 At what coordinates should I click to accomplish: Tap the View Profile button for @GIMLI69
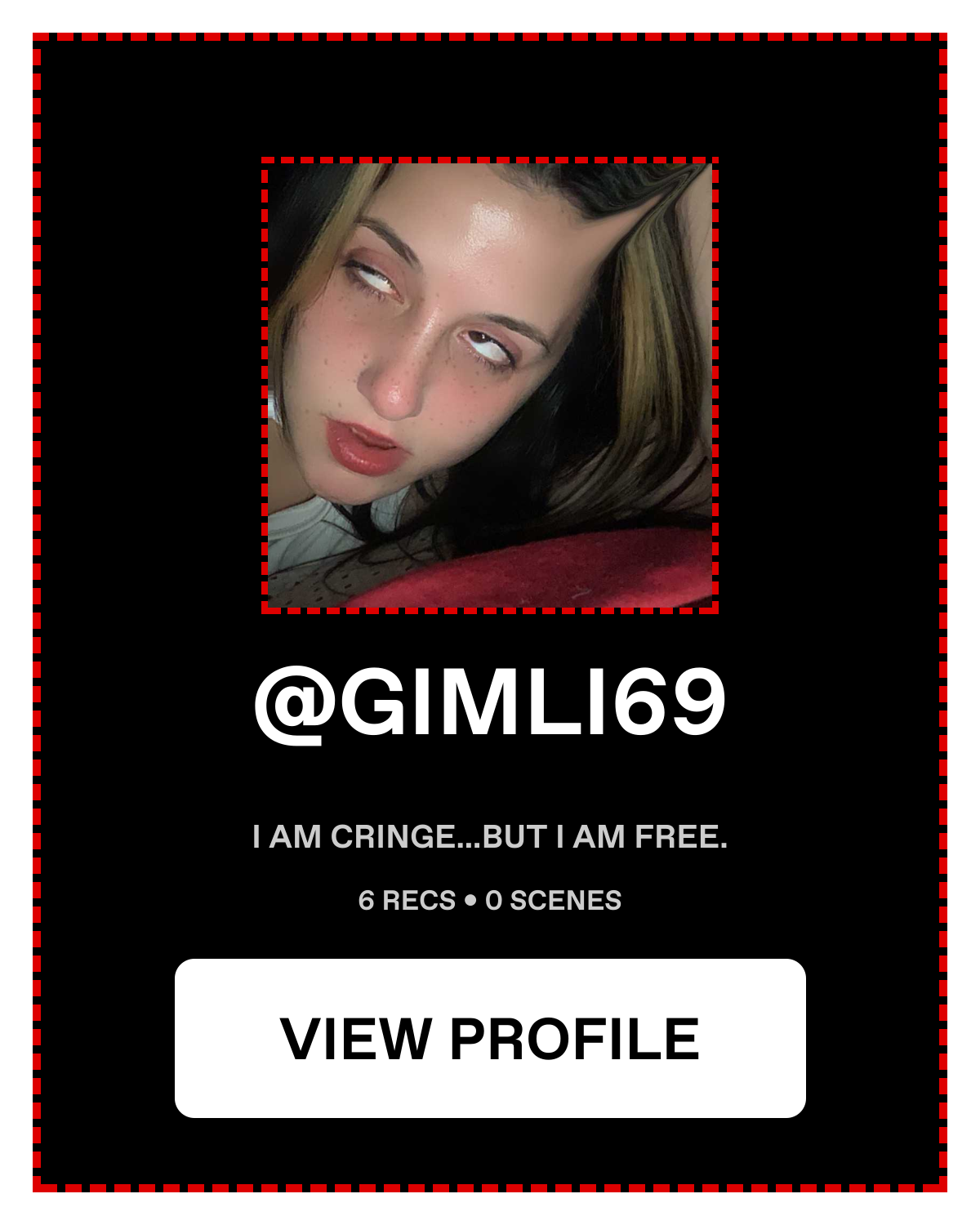pos(490,1038)
